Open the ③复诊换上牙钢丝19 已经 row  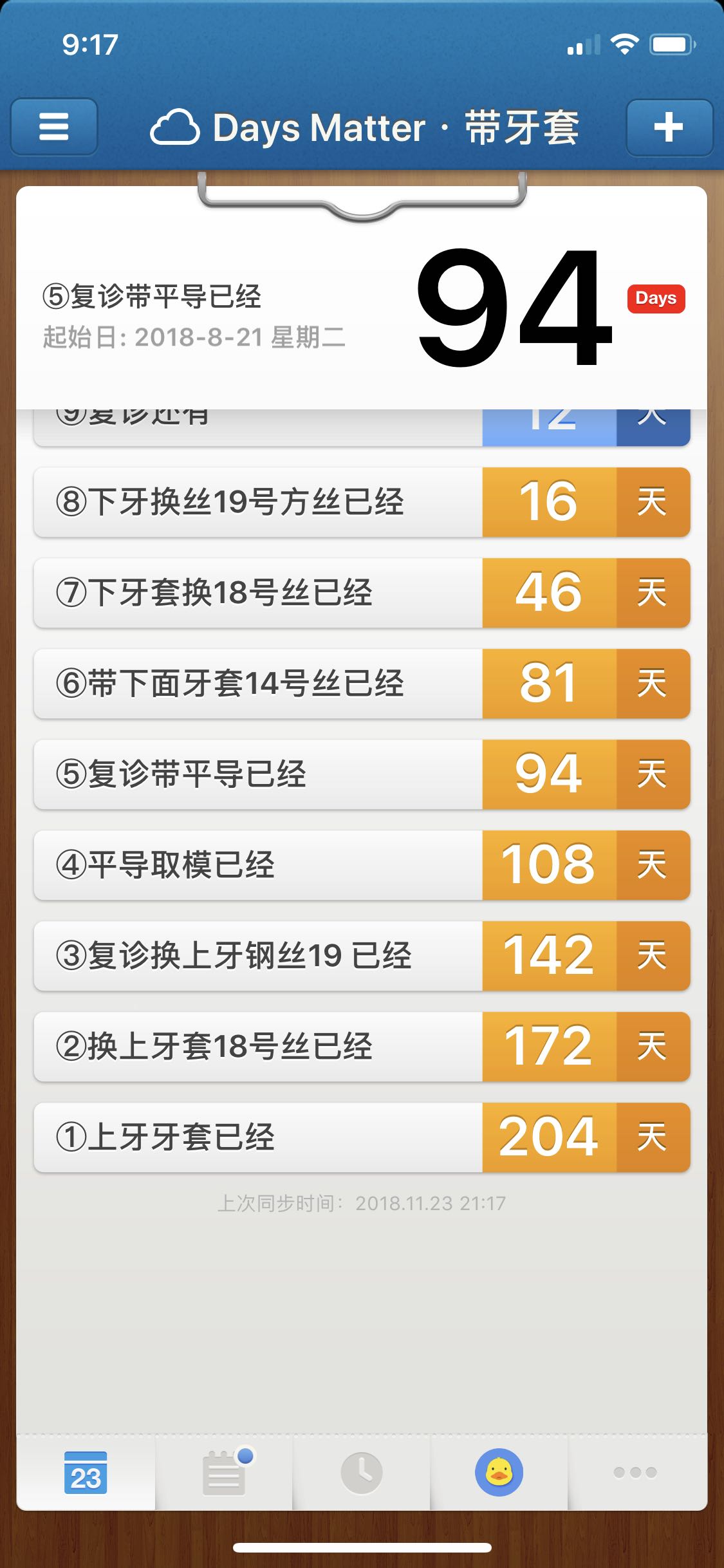pos(362,956)
